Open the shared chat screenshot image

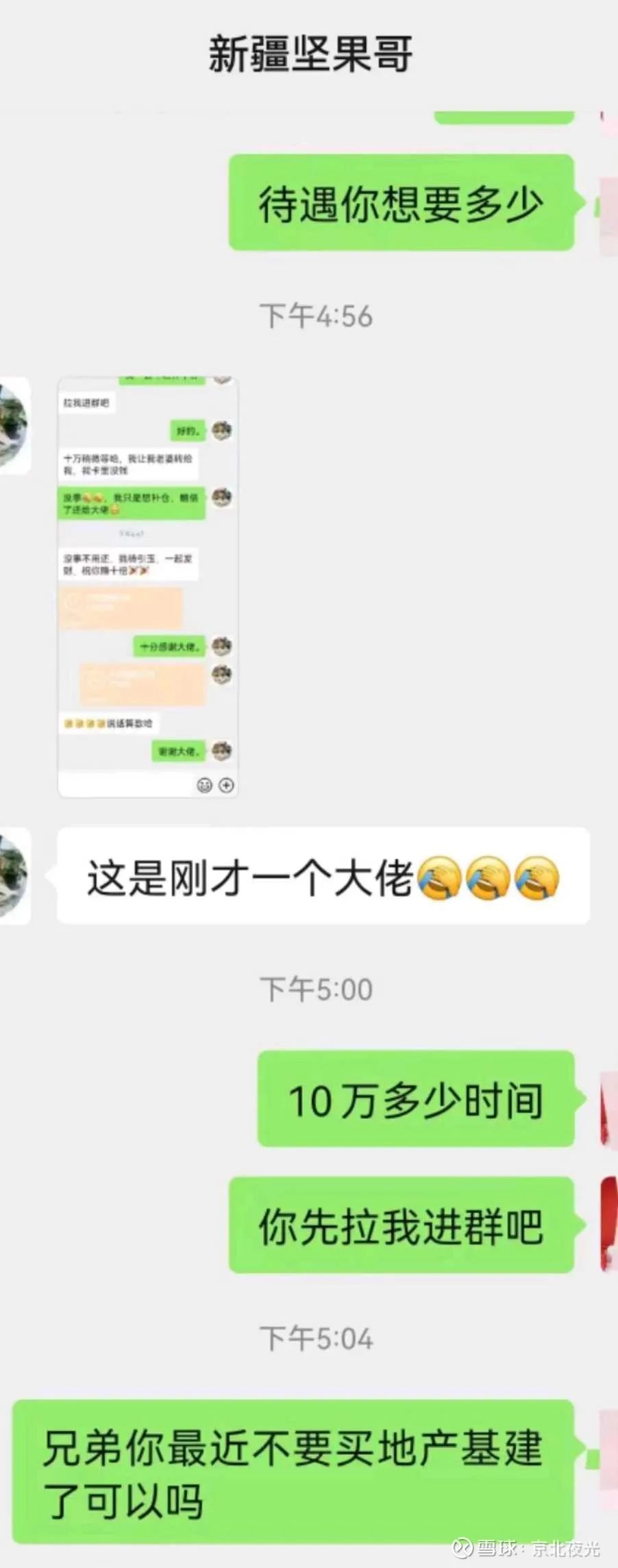(147, 587)
